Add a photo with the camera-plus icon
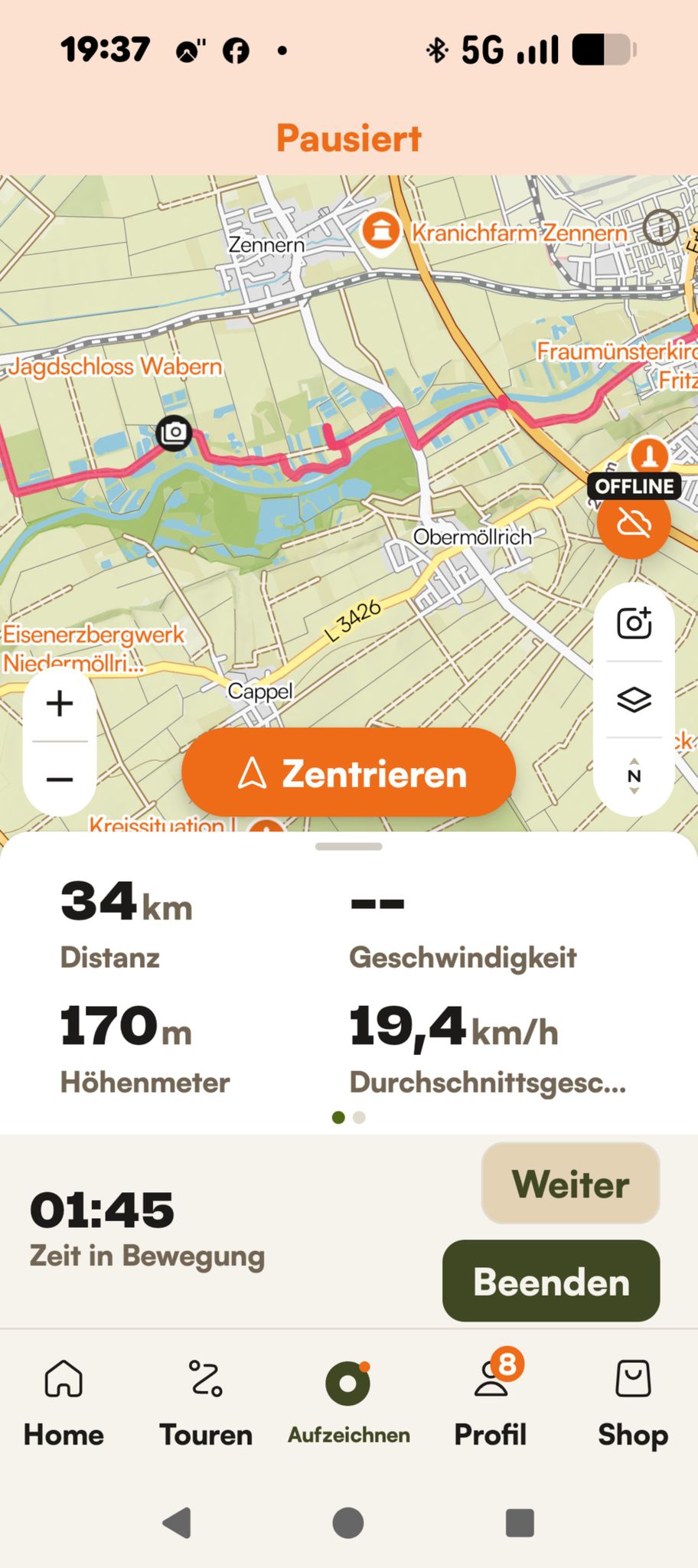This screenshot has height=1568, width=698. pyautogui.click(x=634, y=622)
